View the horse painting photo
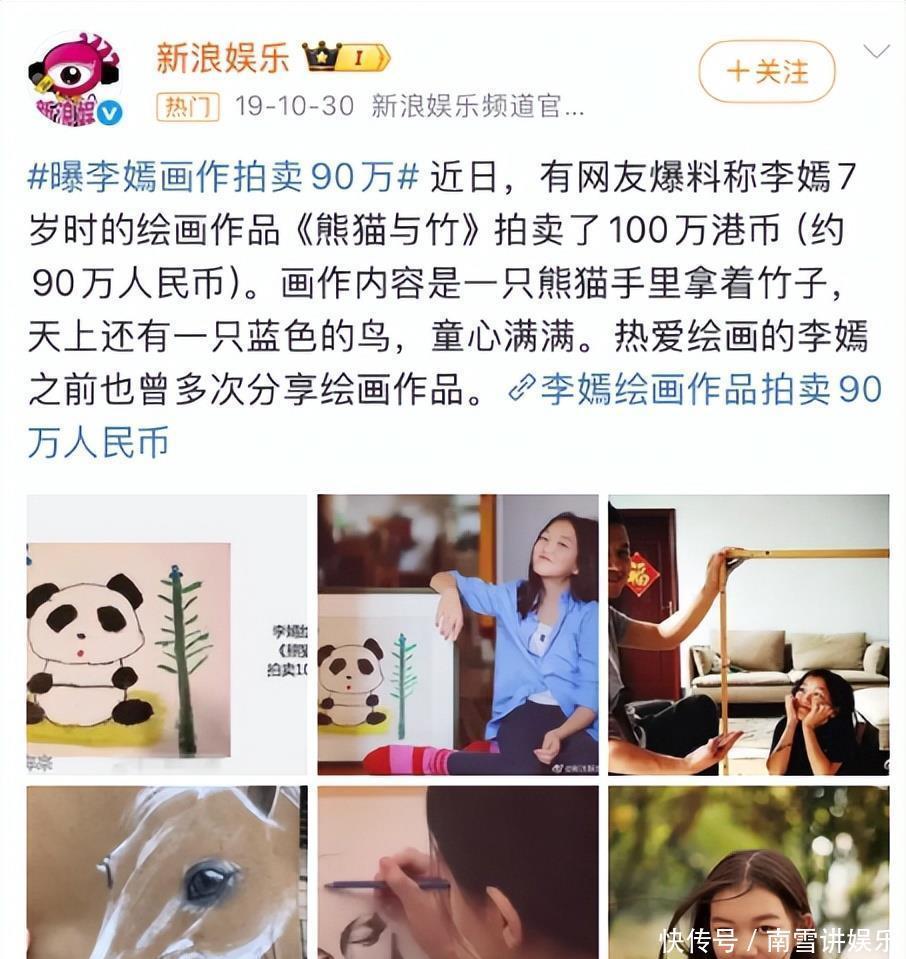This screenshot has width=906, height=959. (166, 870)
